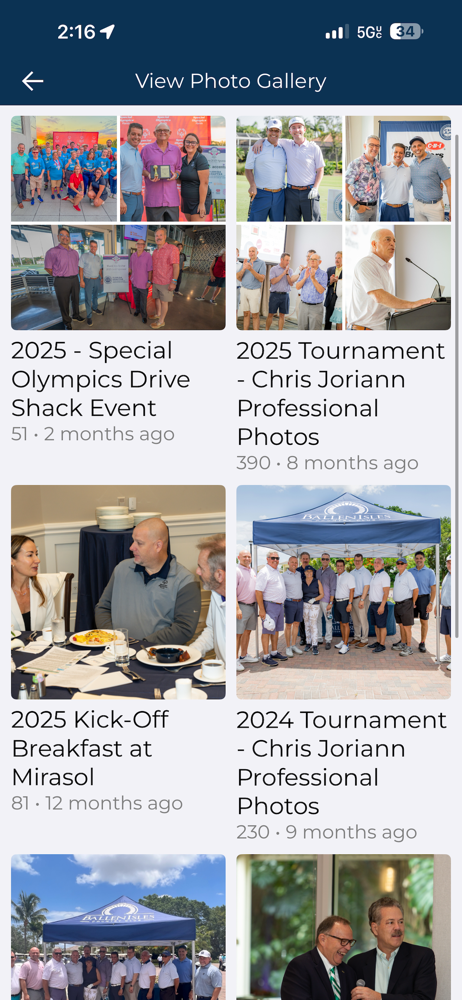Image resolution: width=462 pixels, height=1000 pixels.
Task: Go back using the arrow in header
Action: point(33,81)
